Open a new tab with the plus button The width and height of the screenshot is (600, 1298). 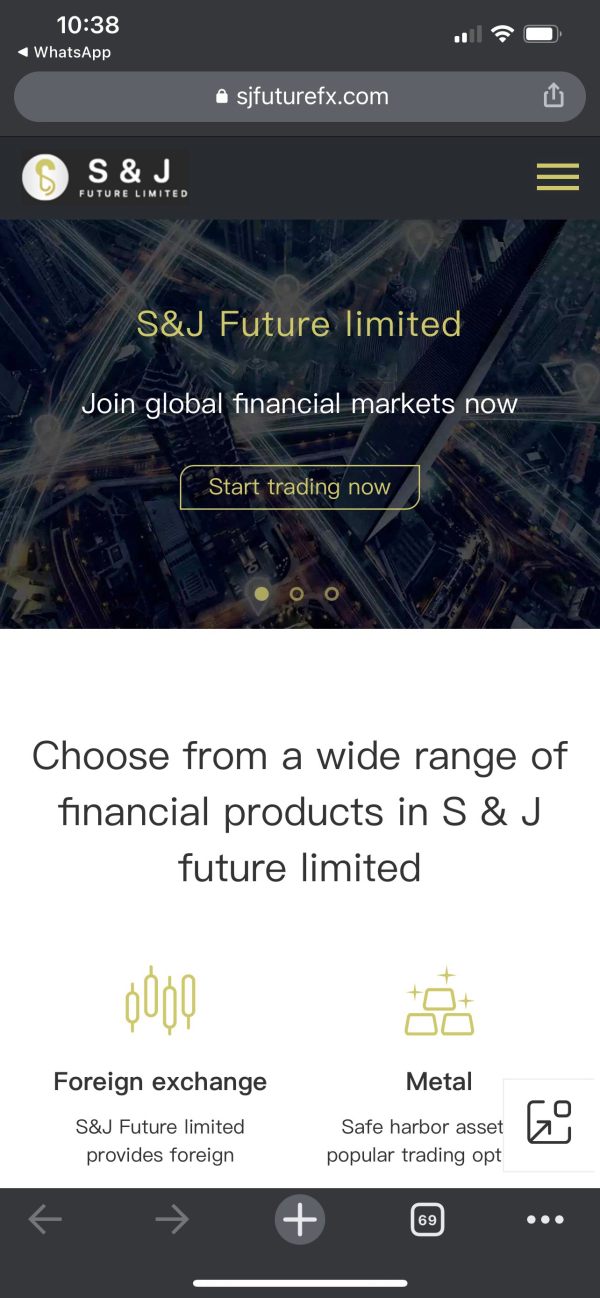tap(300, 1219)
